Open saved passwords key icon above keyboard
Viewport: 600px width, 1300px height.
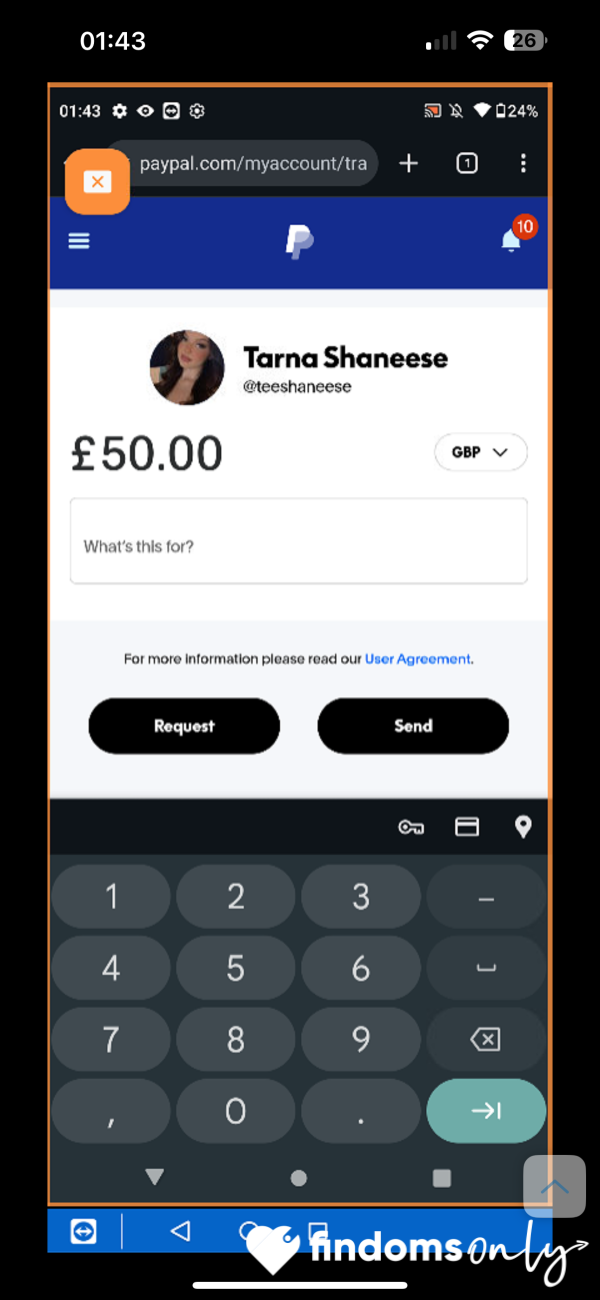(411, 827)
